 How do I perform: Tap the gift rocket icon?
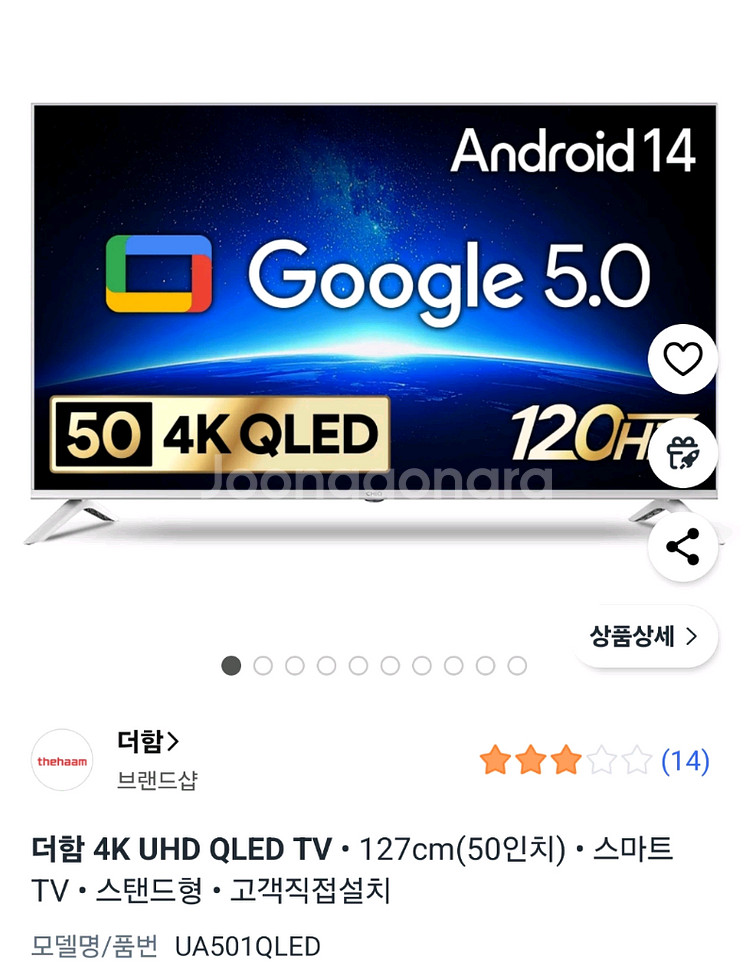click(x=682, y=452)
